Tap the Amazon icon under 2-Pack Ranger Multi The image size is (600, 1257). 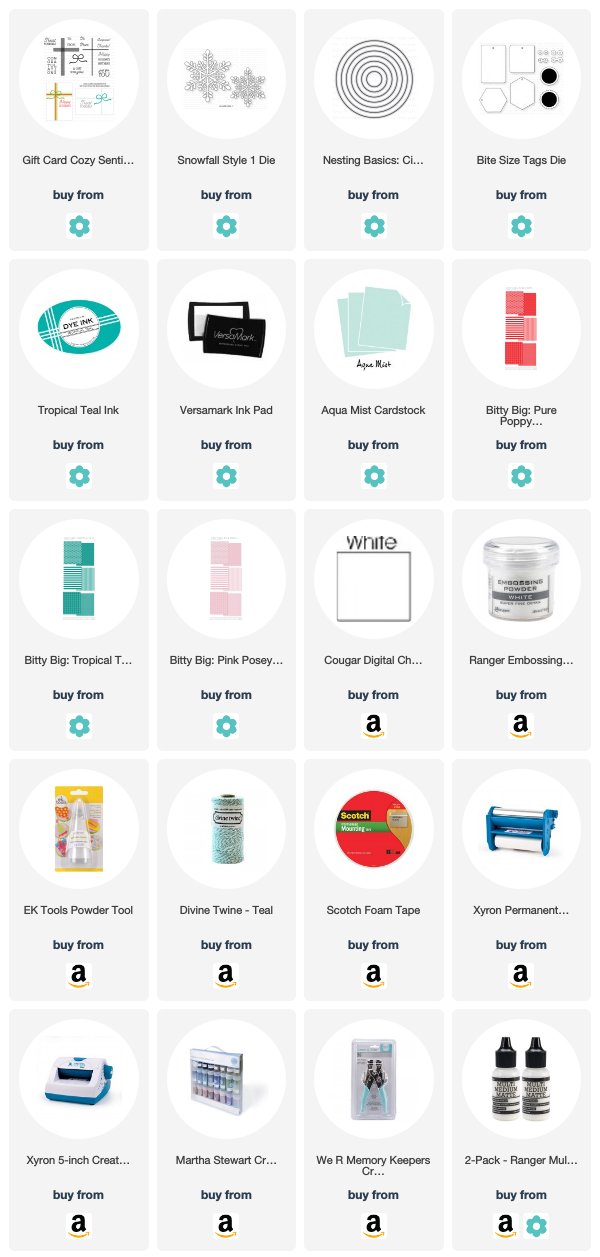click(x=507, y=1227)
